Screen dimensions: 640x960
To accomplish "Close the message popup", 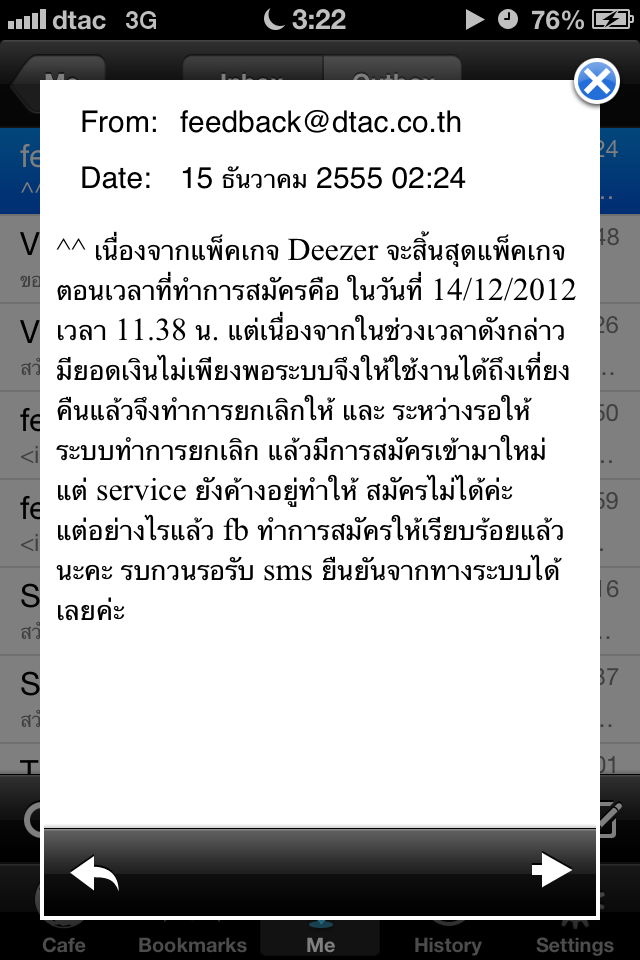I will pos(596,83).
